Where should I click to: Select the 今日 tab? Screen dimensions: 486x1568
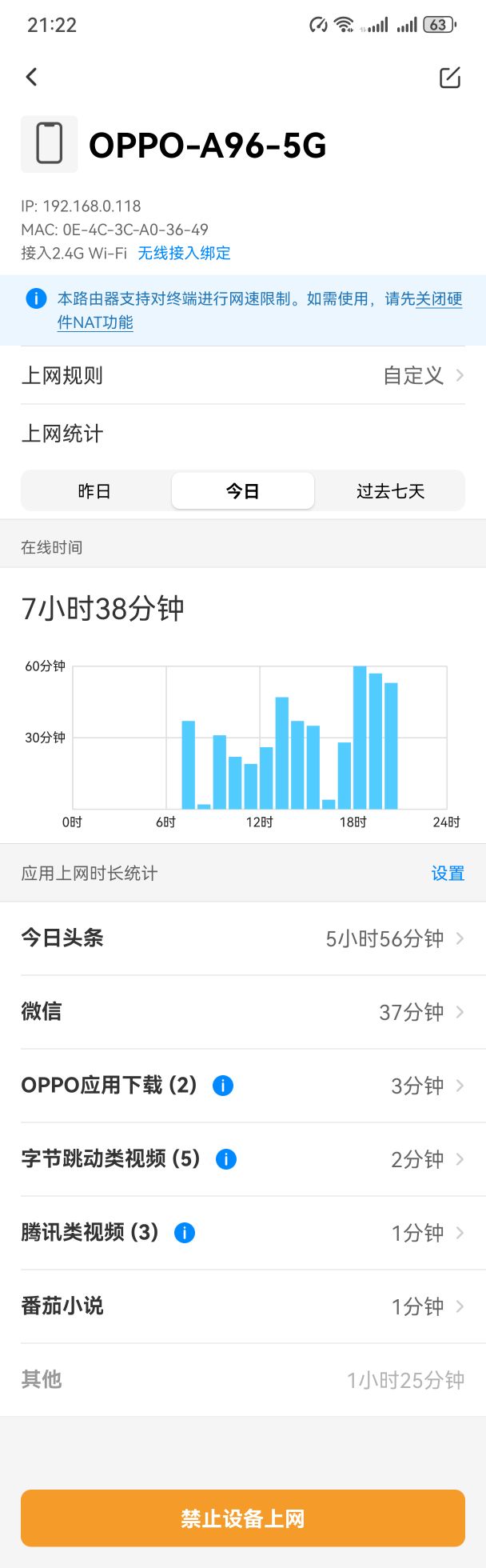click(x=243, y=491)
